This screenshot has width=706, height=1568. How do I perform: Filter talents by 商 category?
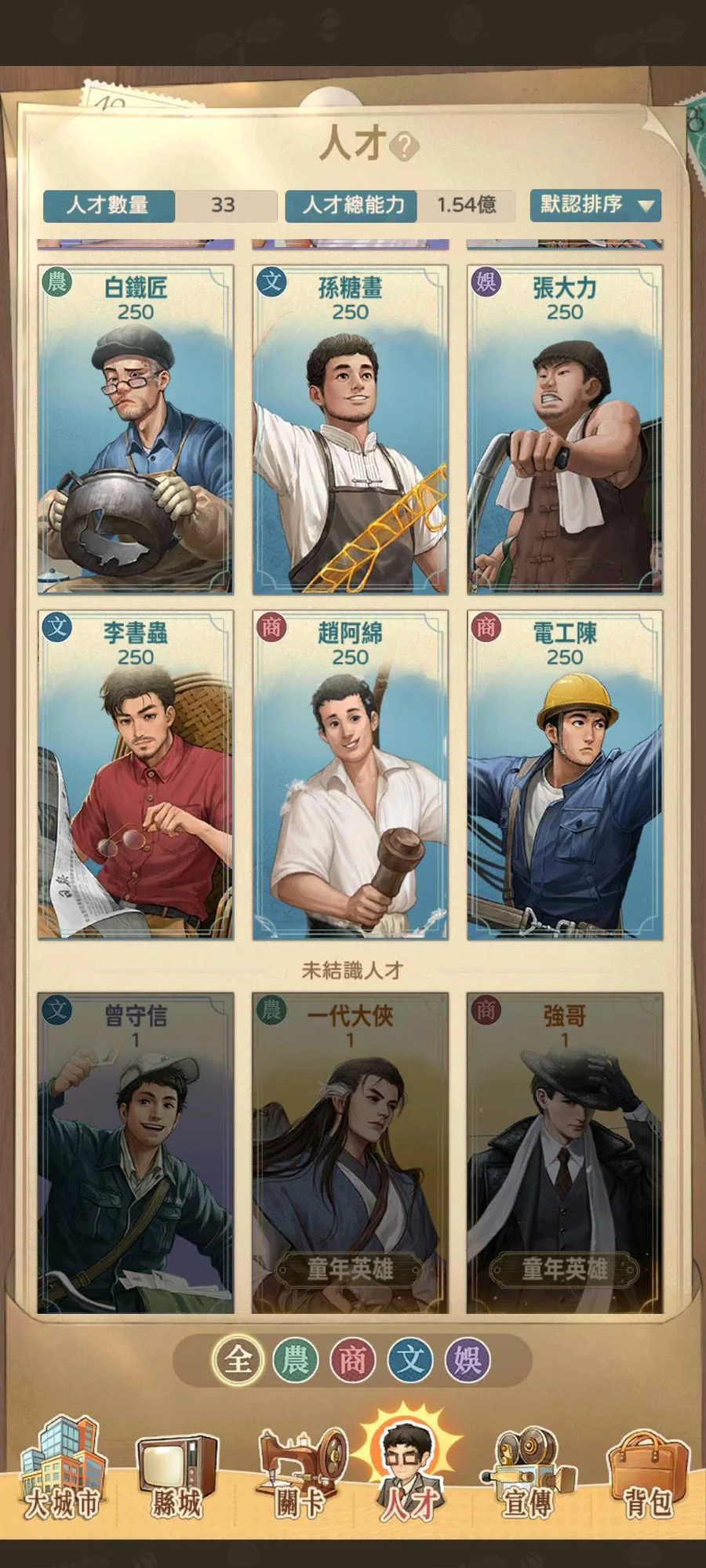352,1359
